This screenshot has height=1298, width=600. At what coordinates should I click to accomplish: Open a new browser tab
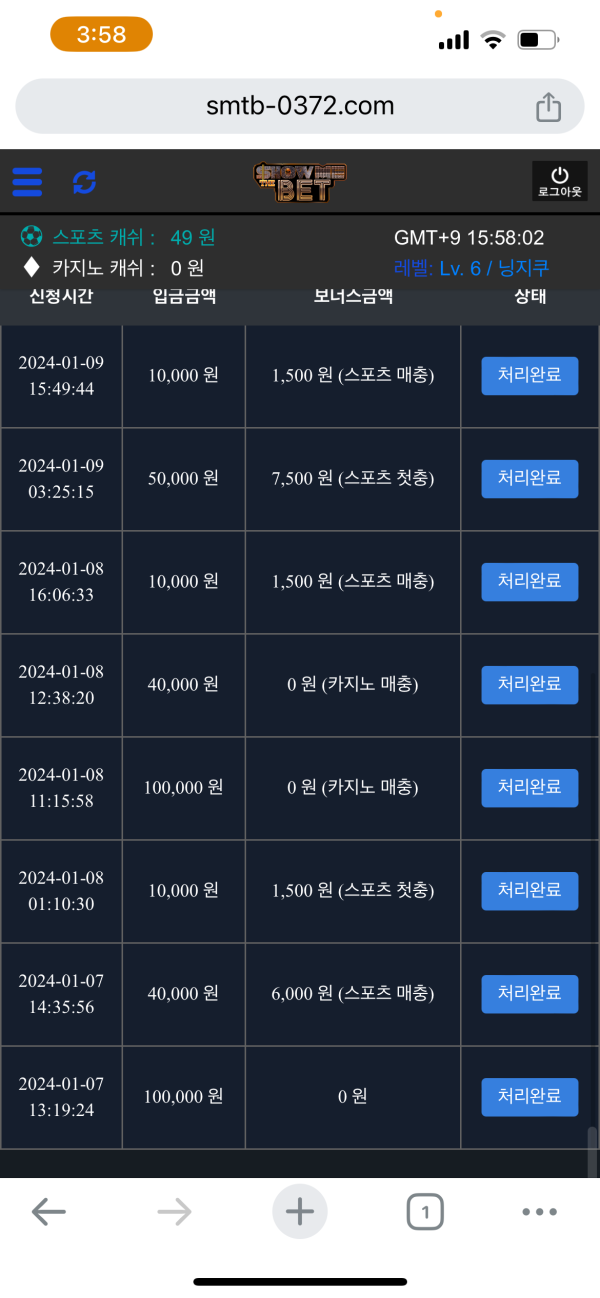[300, 1212]
